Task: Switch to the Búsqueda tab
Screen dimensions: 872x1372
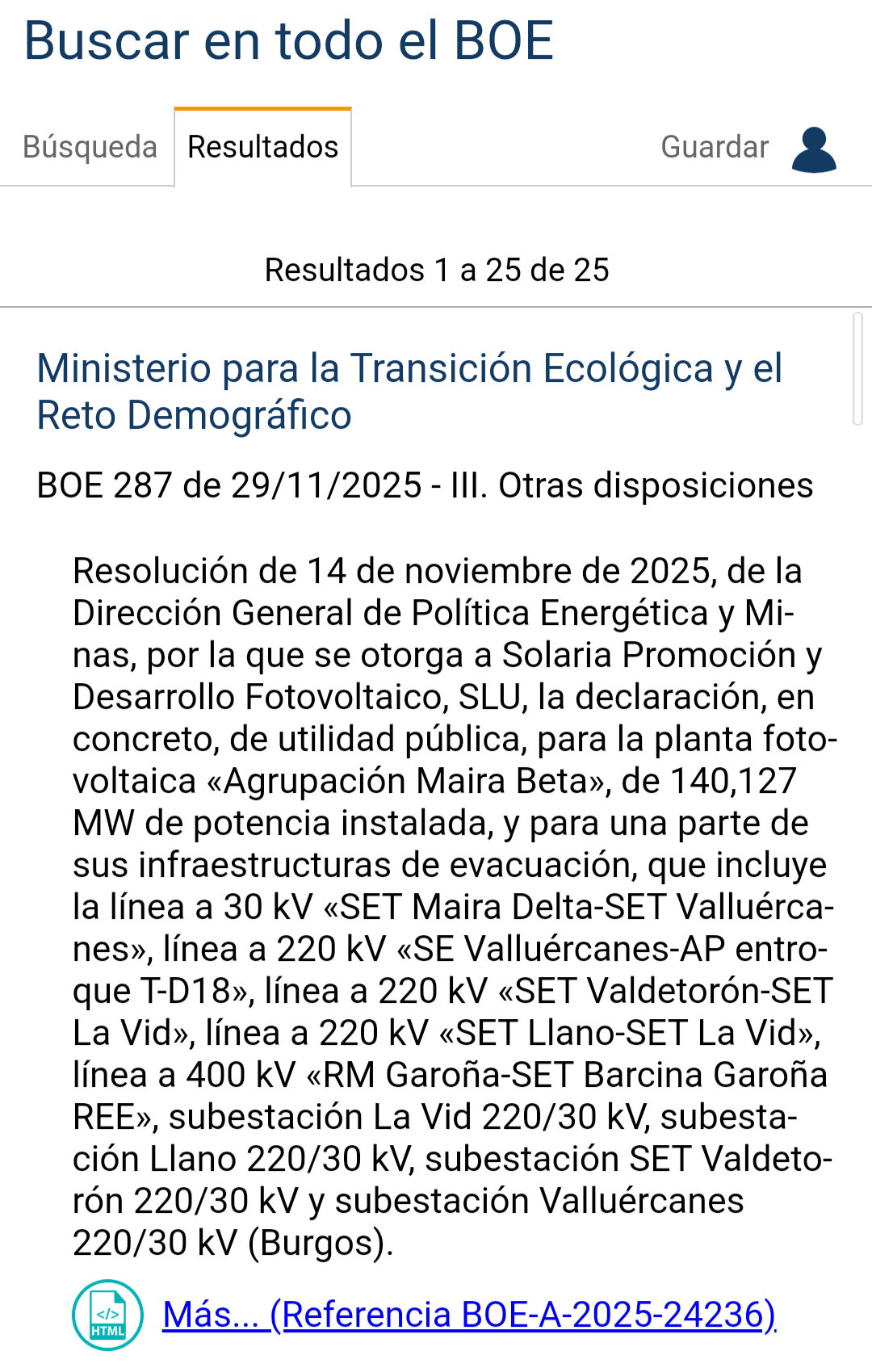Action: click(x=90, y=147)
